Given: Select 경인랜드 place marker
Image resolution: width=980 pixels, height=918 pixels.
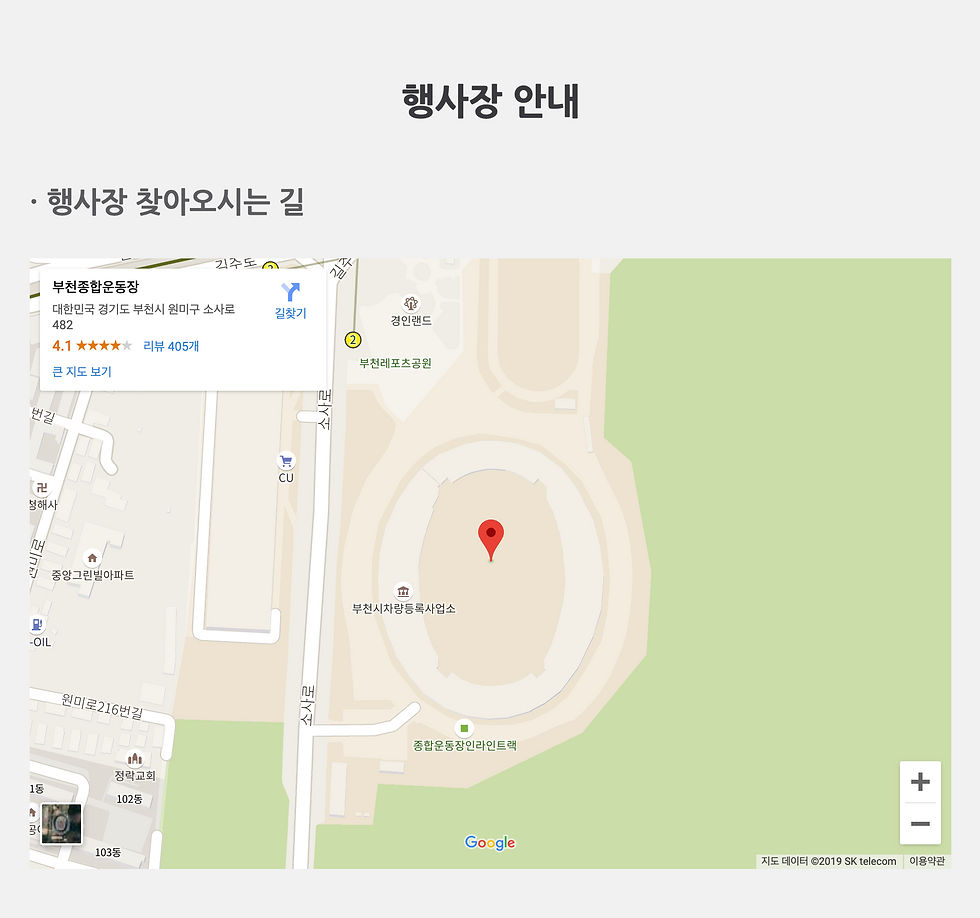Looking at the screenshot, I should click(x=410, y=303).
